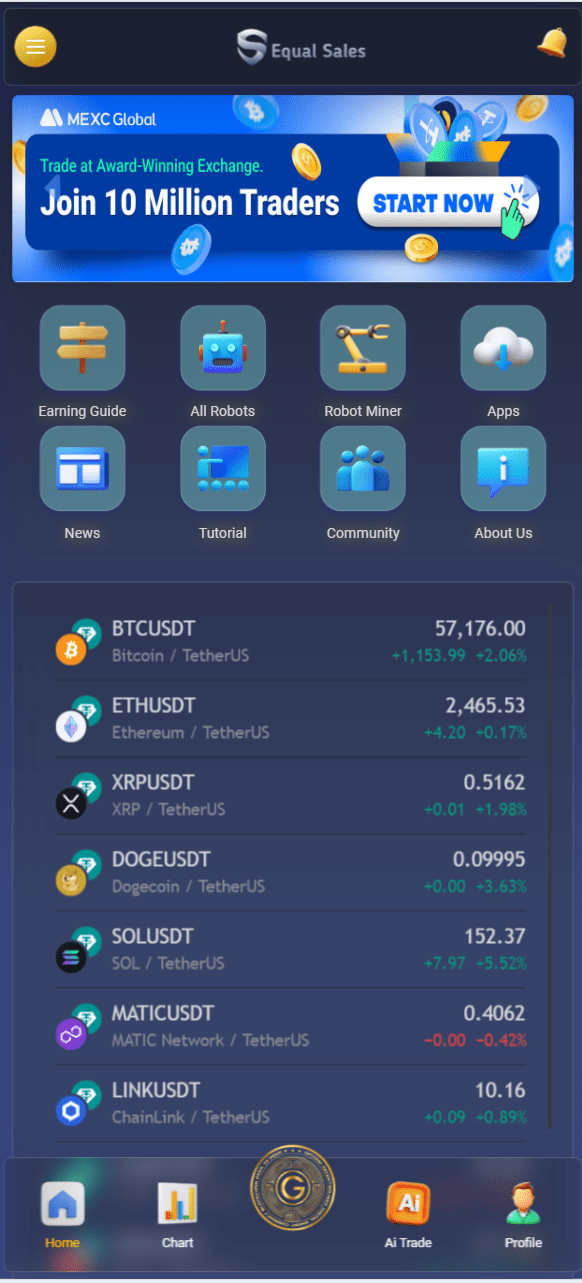Open All Robots

click(223, 362)
